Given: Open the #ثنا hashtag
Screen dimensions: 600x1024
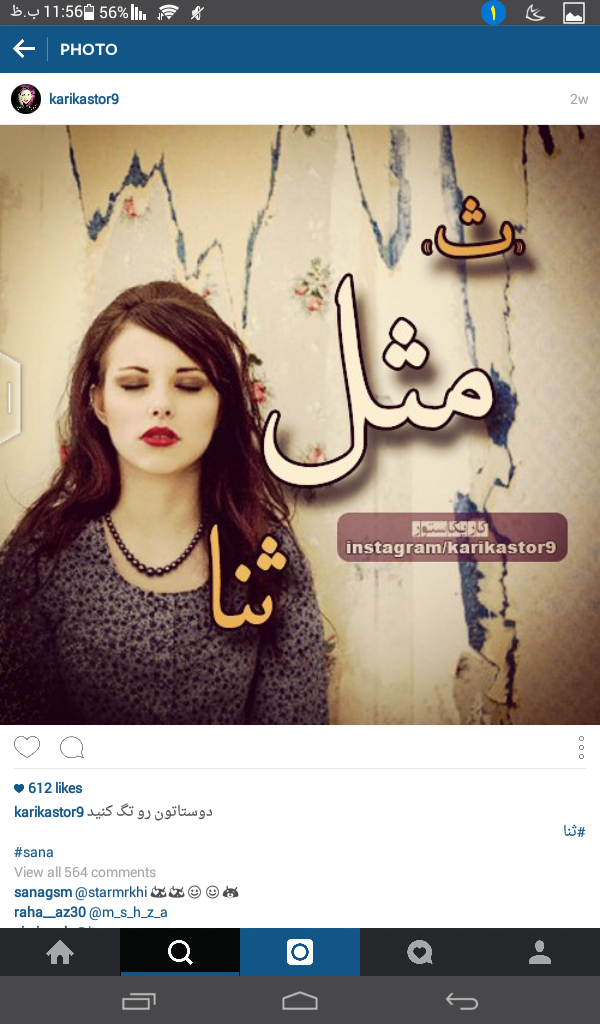Looking at the screenshot, I should coord(575,831).
